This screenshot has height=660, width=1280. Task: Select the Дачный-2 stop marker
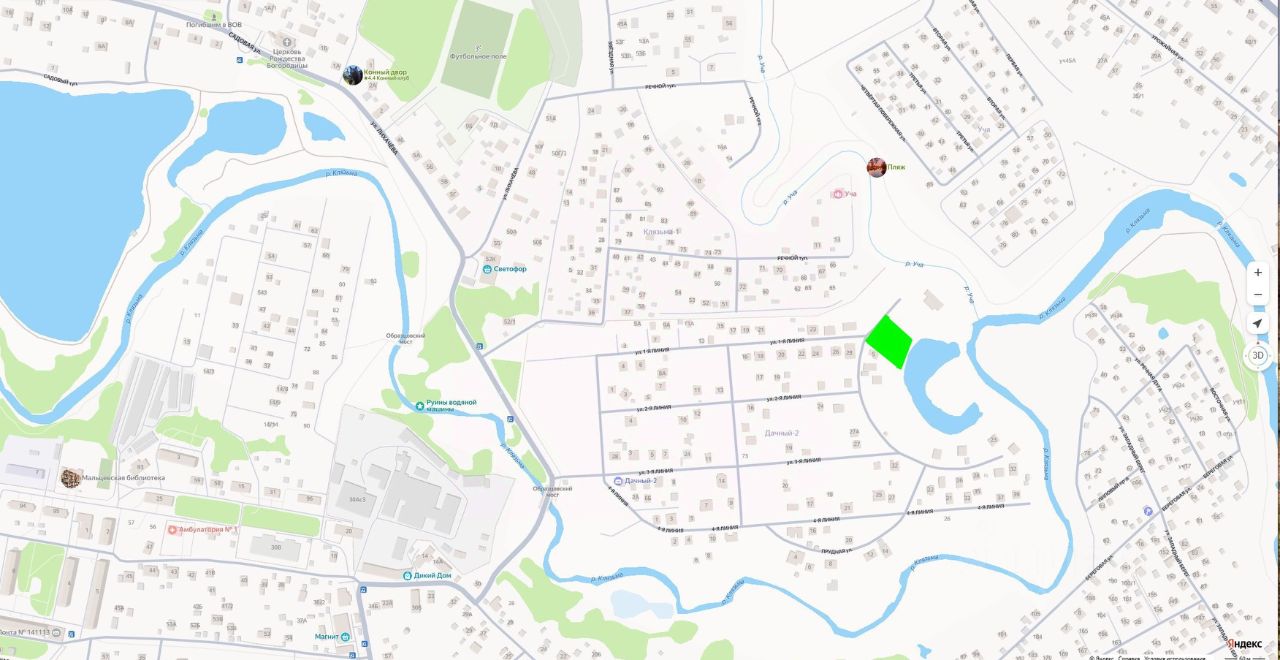[618, 481]
